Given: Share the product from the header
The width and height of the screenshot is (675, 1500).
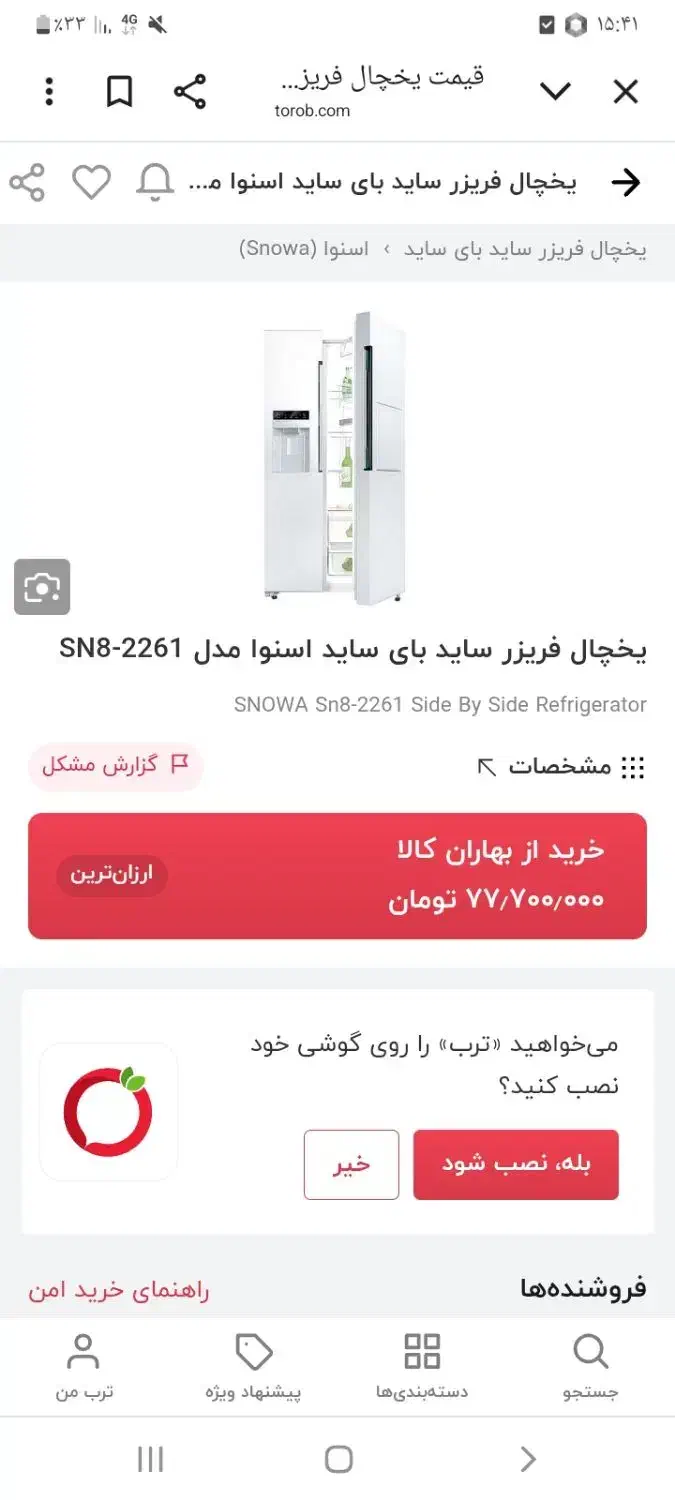Looking at the screenshot, I should [27, 183].
